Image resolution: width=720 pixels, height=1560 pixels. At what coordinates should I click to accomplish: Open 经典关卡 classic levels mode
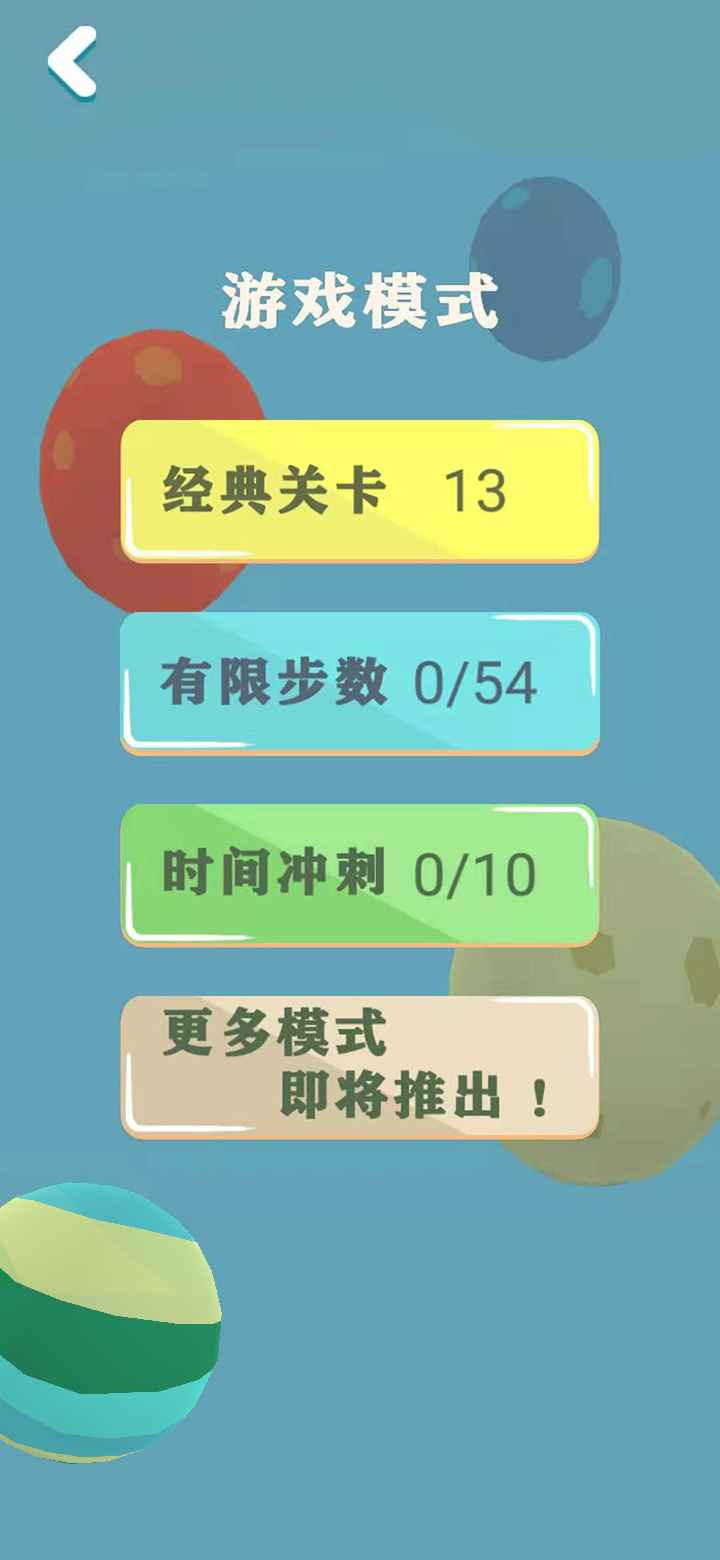(x=360, y=490)
